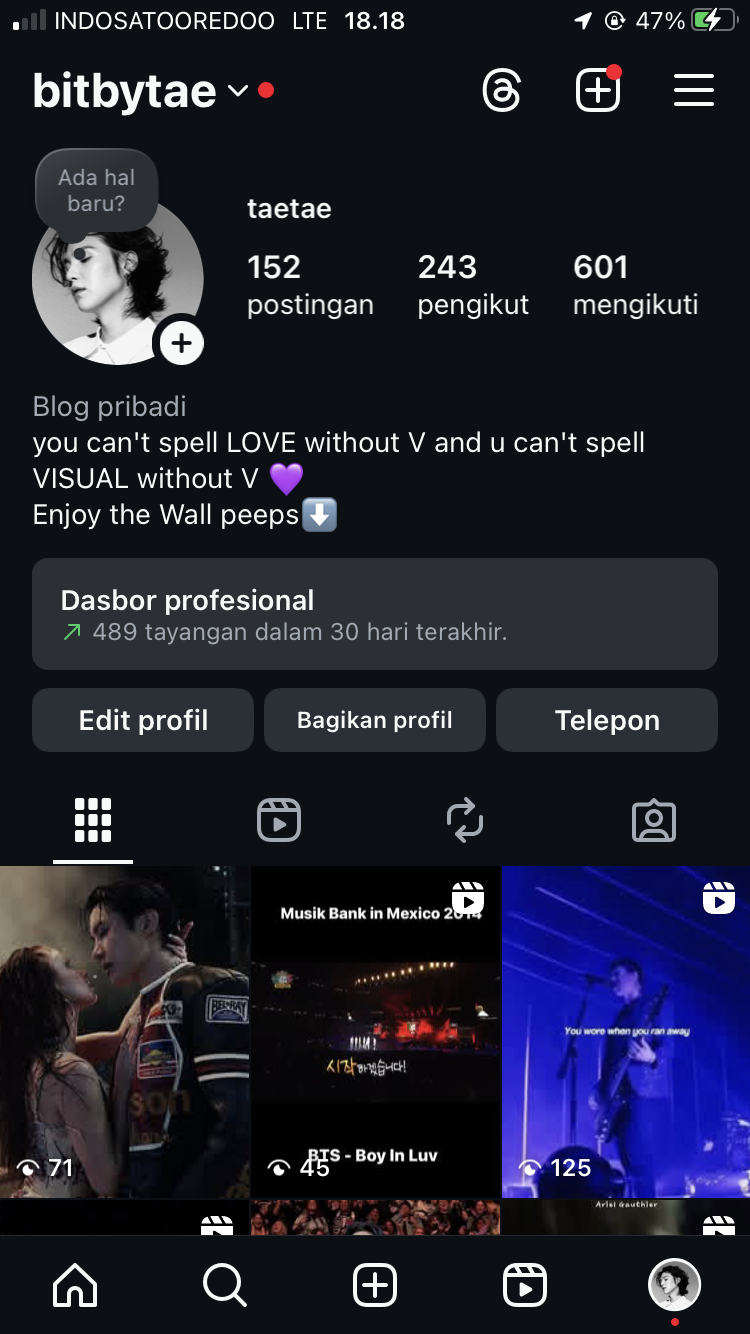
Task: Tap the Bagikan profil button
Action: coord(375,720)
